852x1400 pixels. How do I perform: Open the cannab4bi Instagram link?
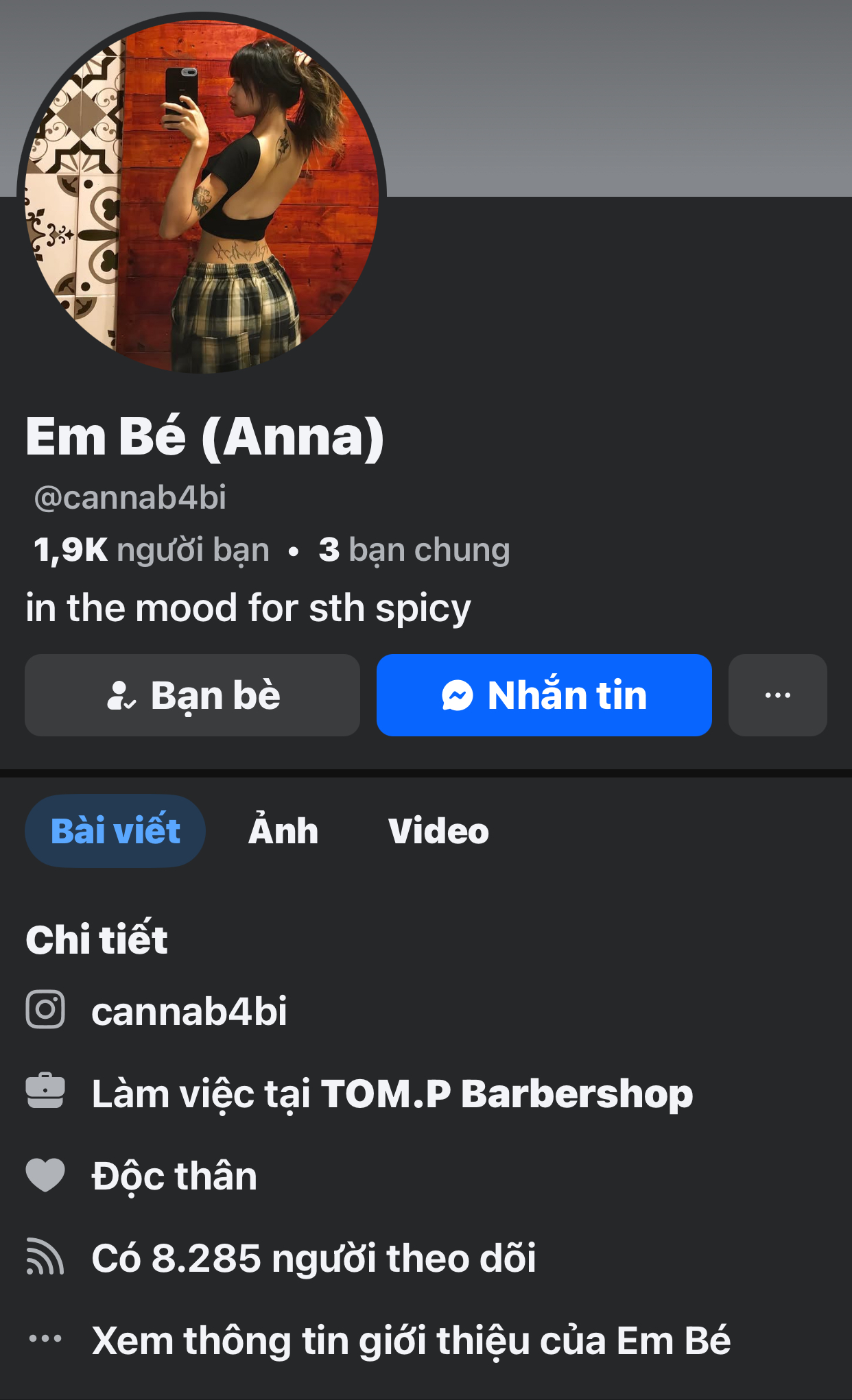189,1011
